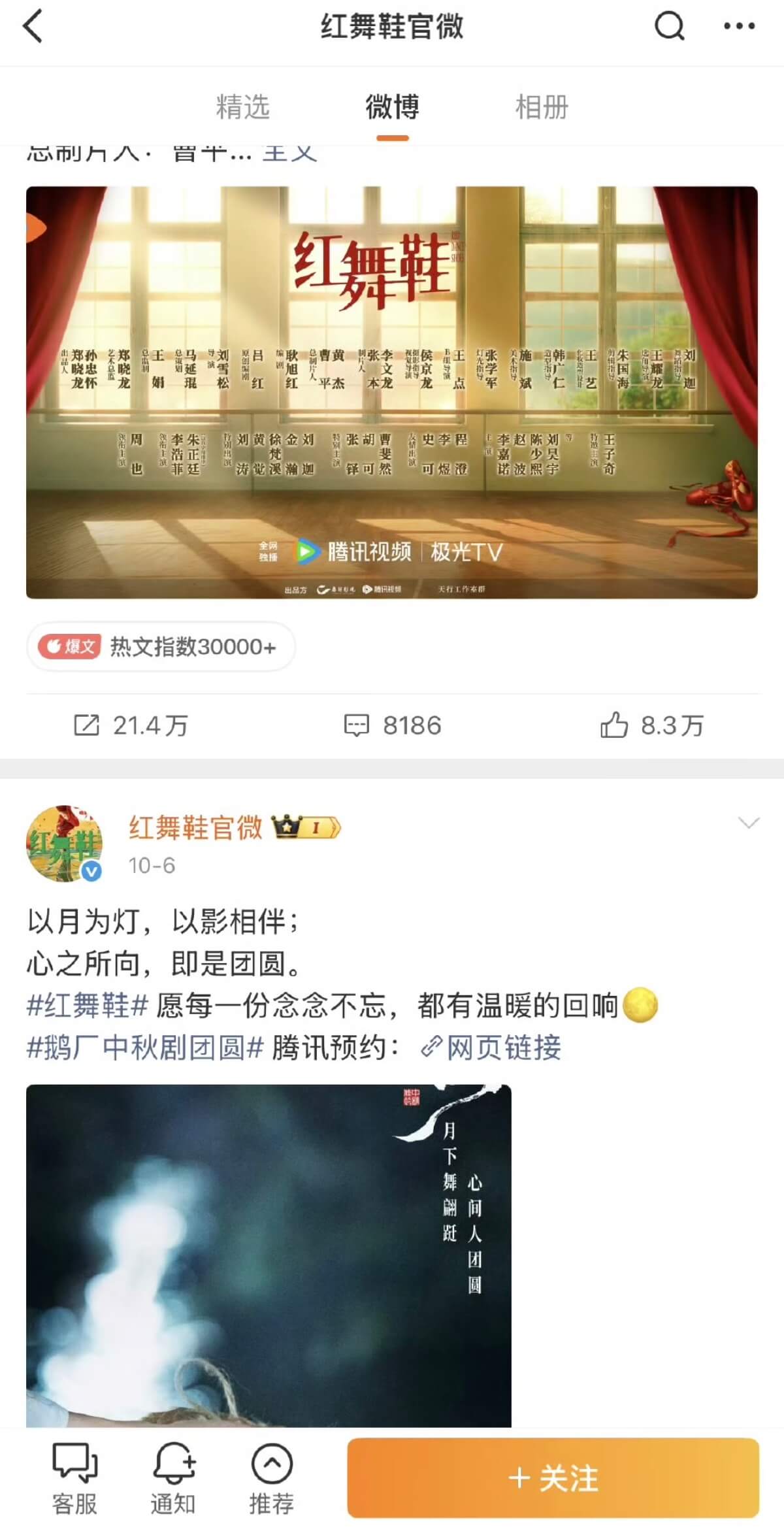Viewport: 784px width, 1533px height.
Task: Expand the post via the 全文 link
Action: [289, 154]
